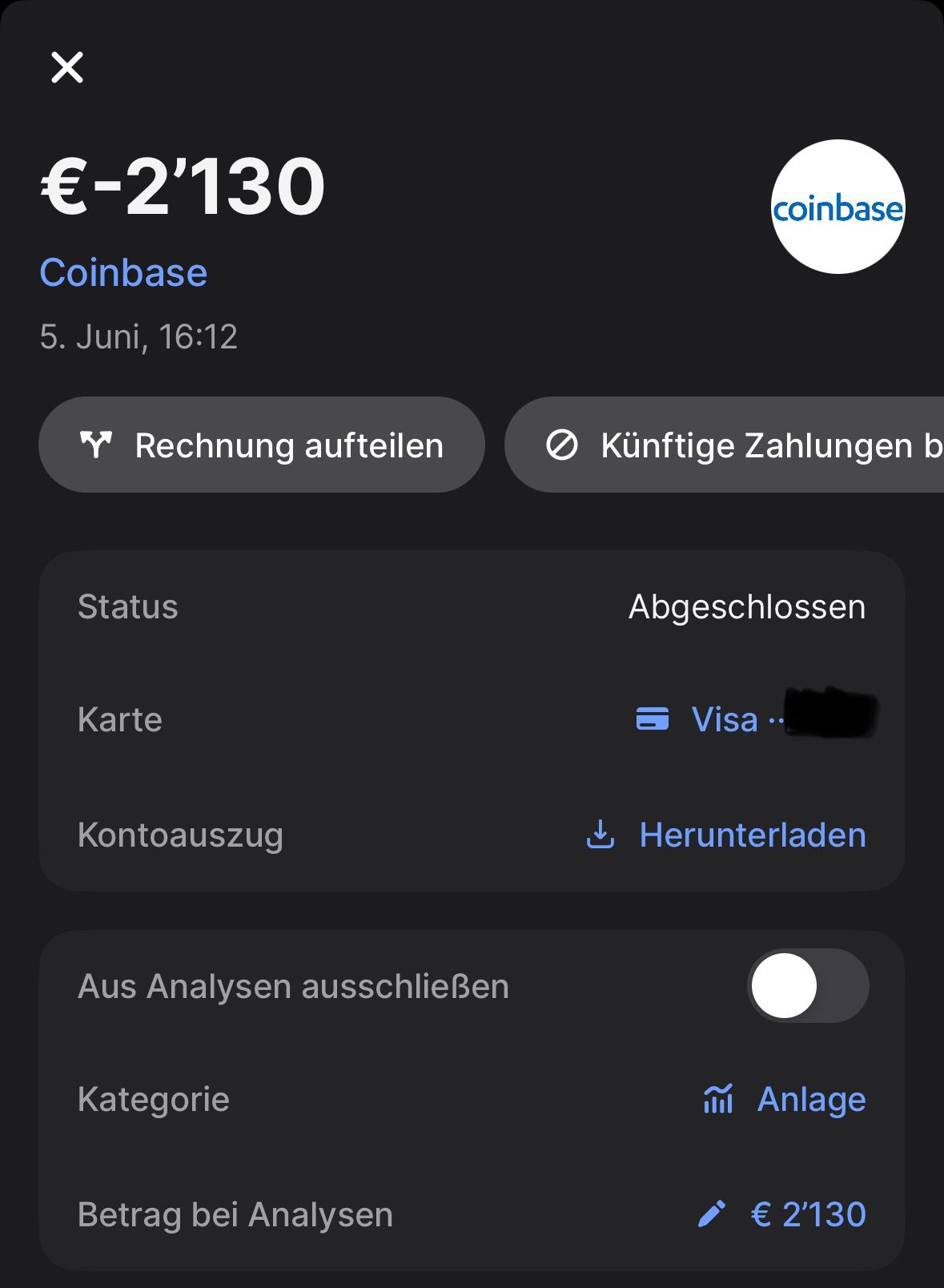Open the Coinbase logo avatar

click(x=838, y=207)
